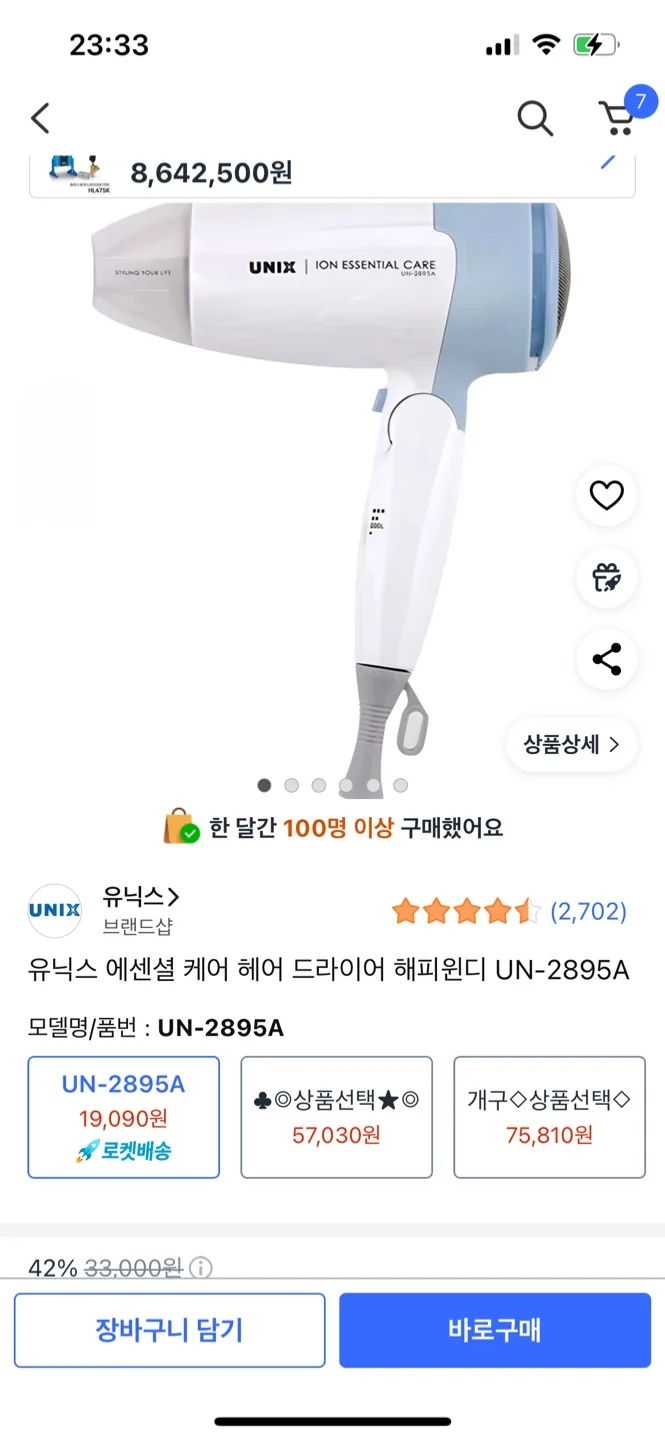Choose the 57,030원 product option

(337, 1117)
